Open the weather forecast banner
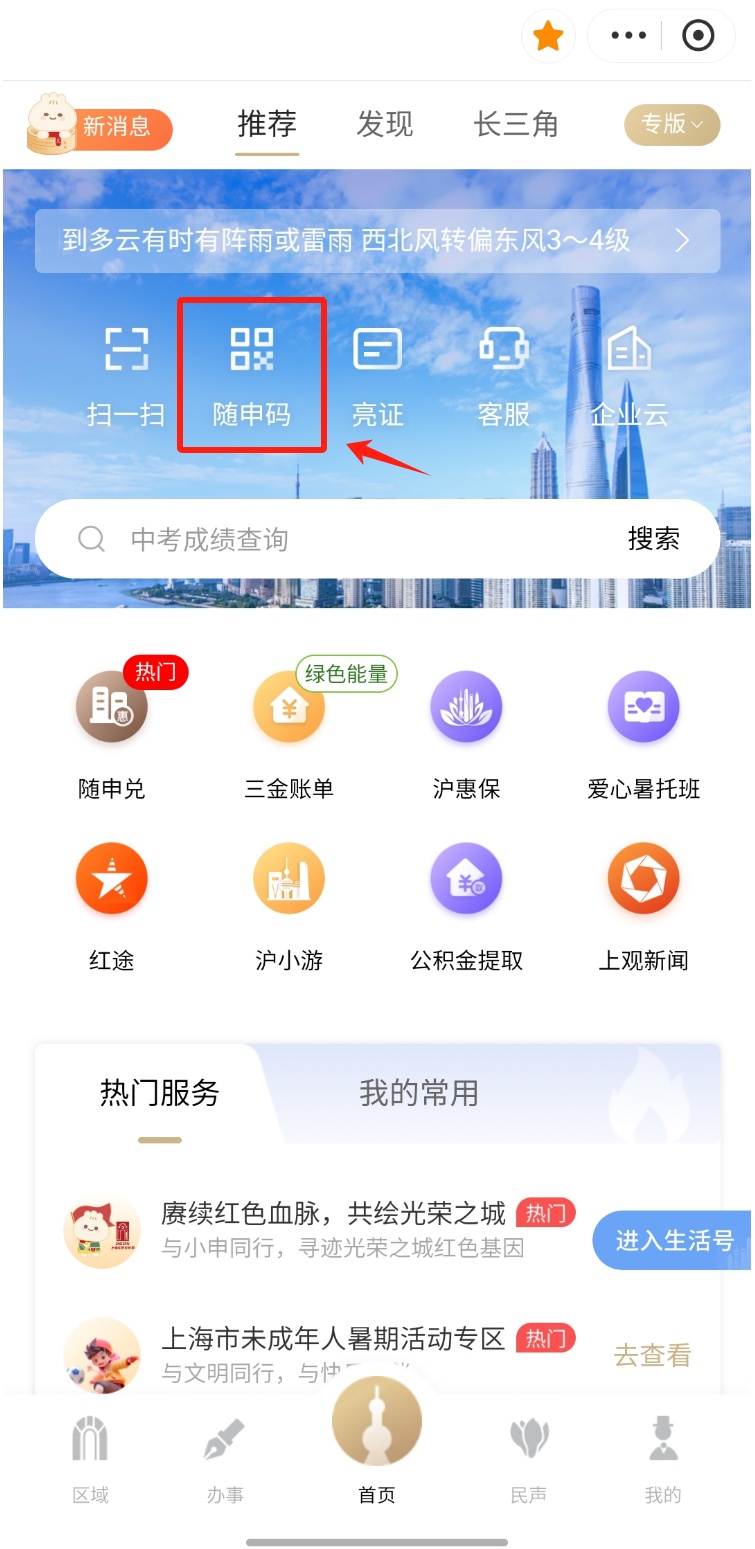Screen dimensions: 755x1549 pos(377,241)
